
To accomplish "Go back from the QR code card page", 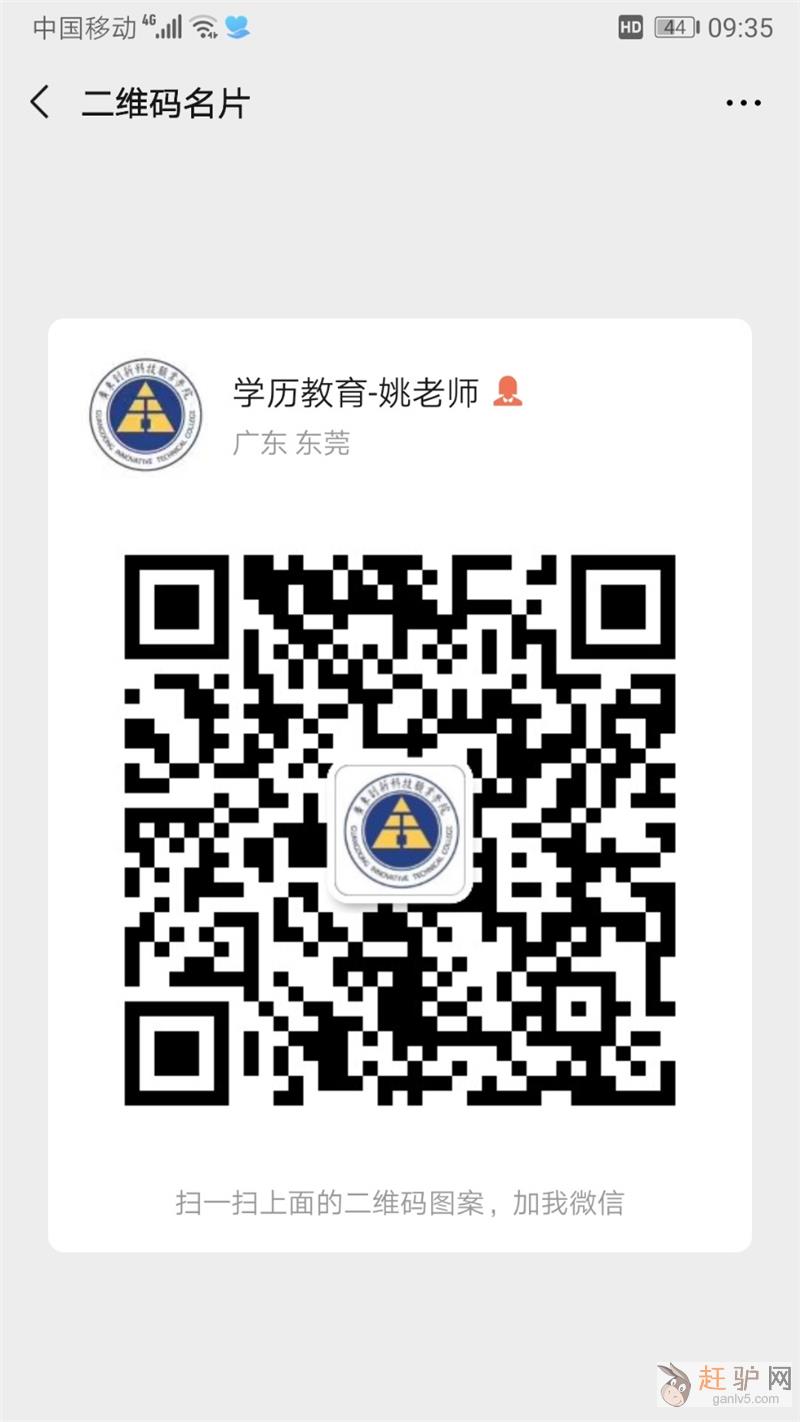I will [x=40, y=103].
